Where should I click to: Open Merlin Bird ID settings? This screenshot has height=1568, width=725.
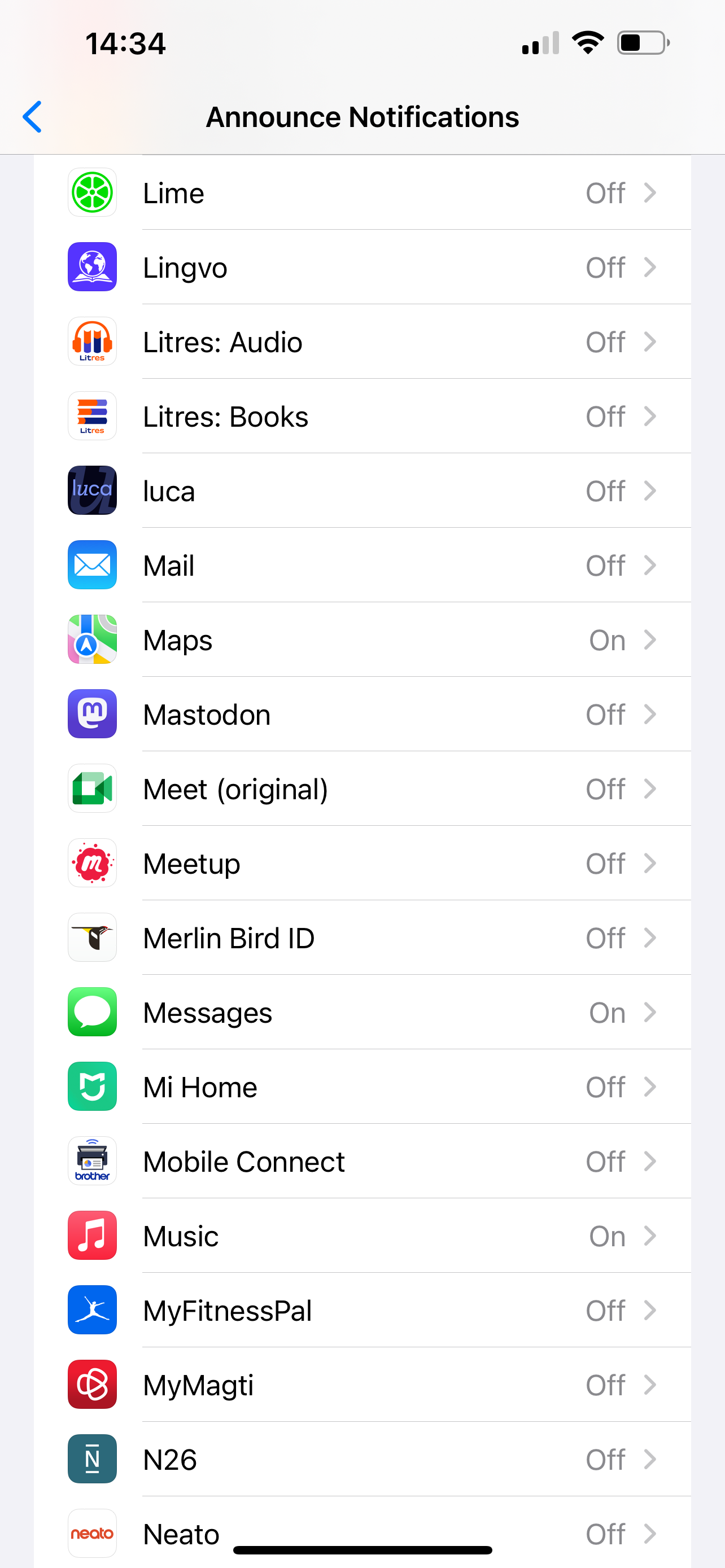tap(361, 938)
